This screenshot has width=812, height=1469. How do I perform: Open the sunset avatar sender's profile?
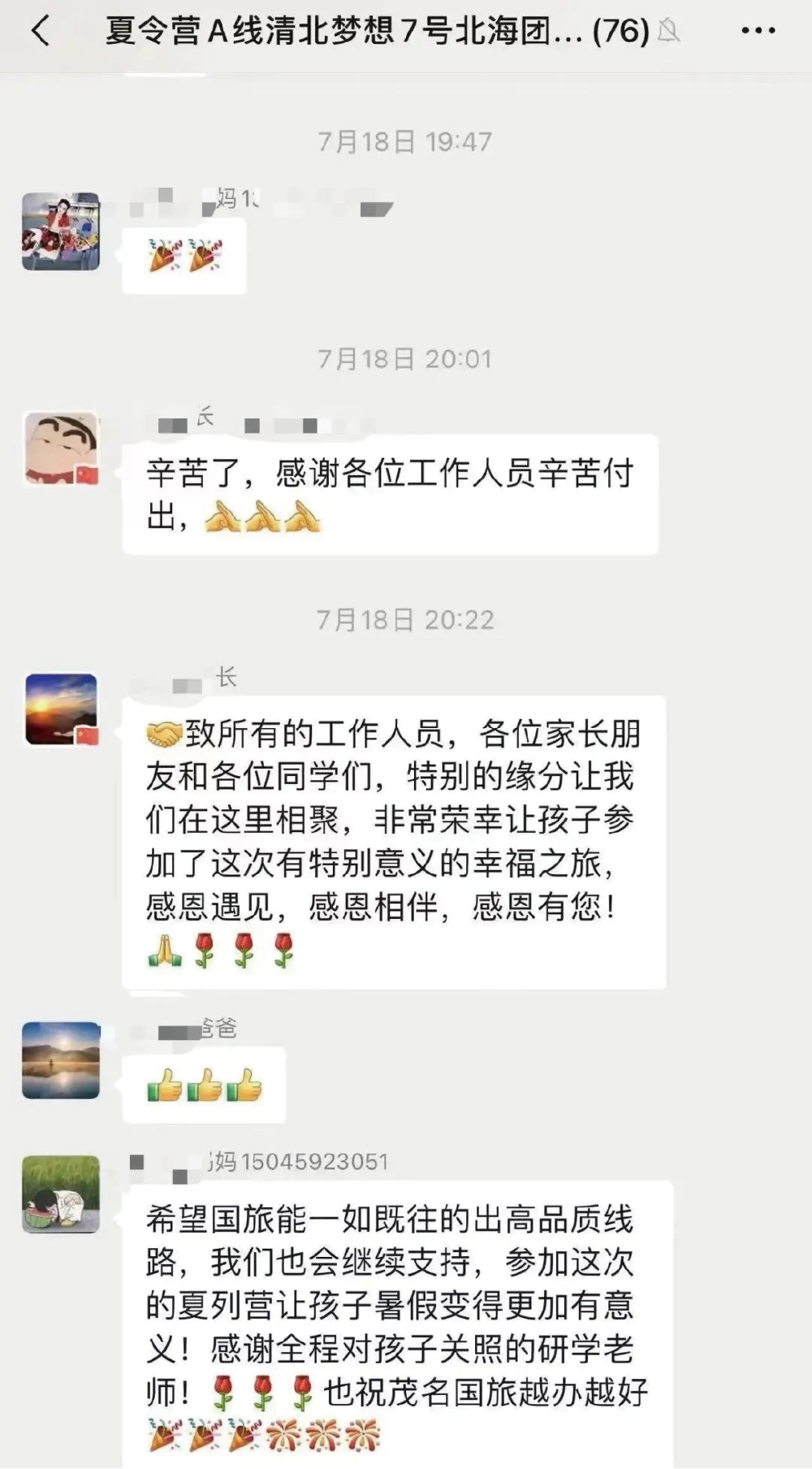(62, 709)
